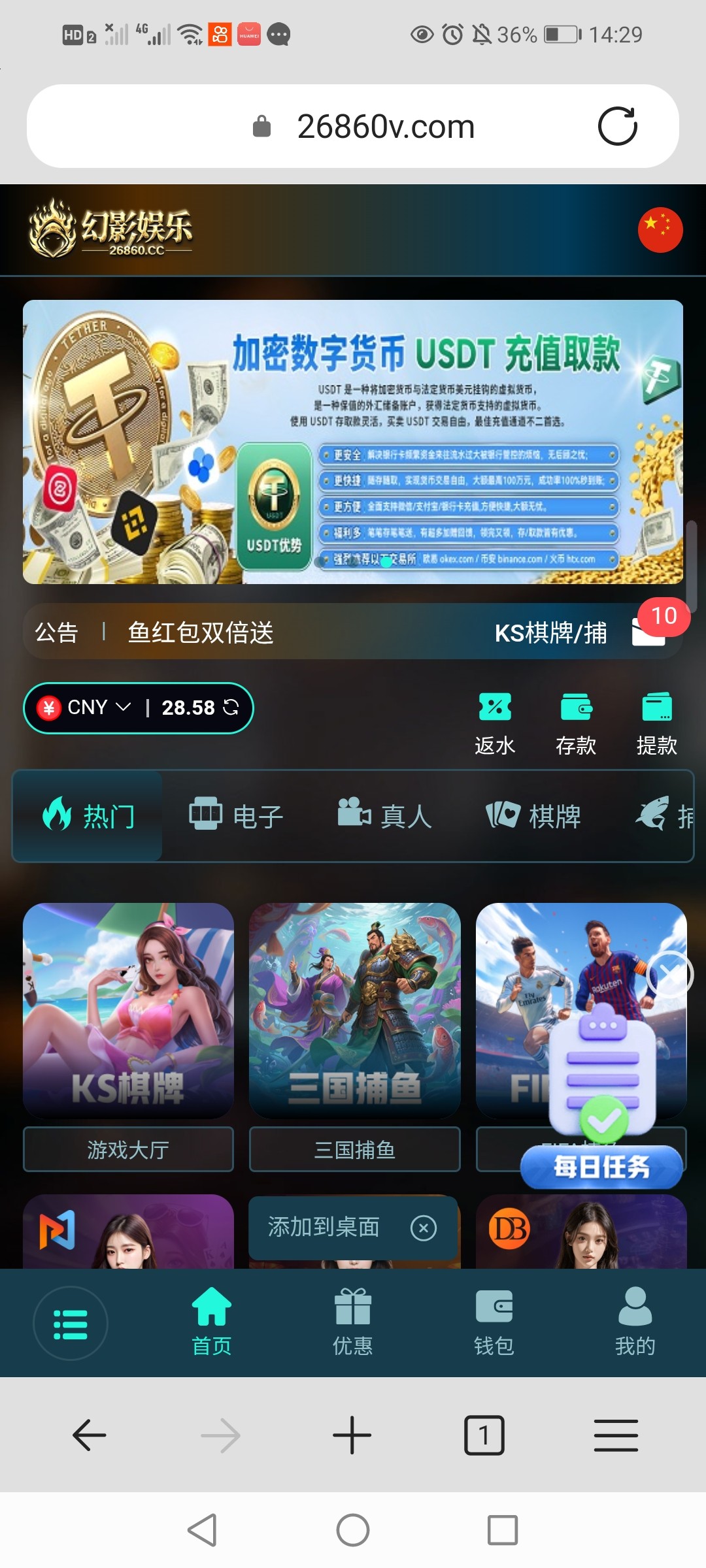Image resolution: width=706 pixels, height=1568 pixels.
Task: Open the USDT deposit promotional banner
Action: (353, 442)
